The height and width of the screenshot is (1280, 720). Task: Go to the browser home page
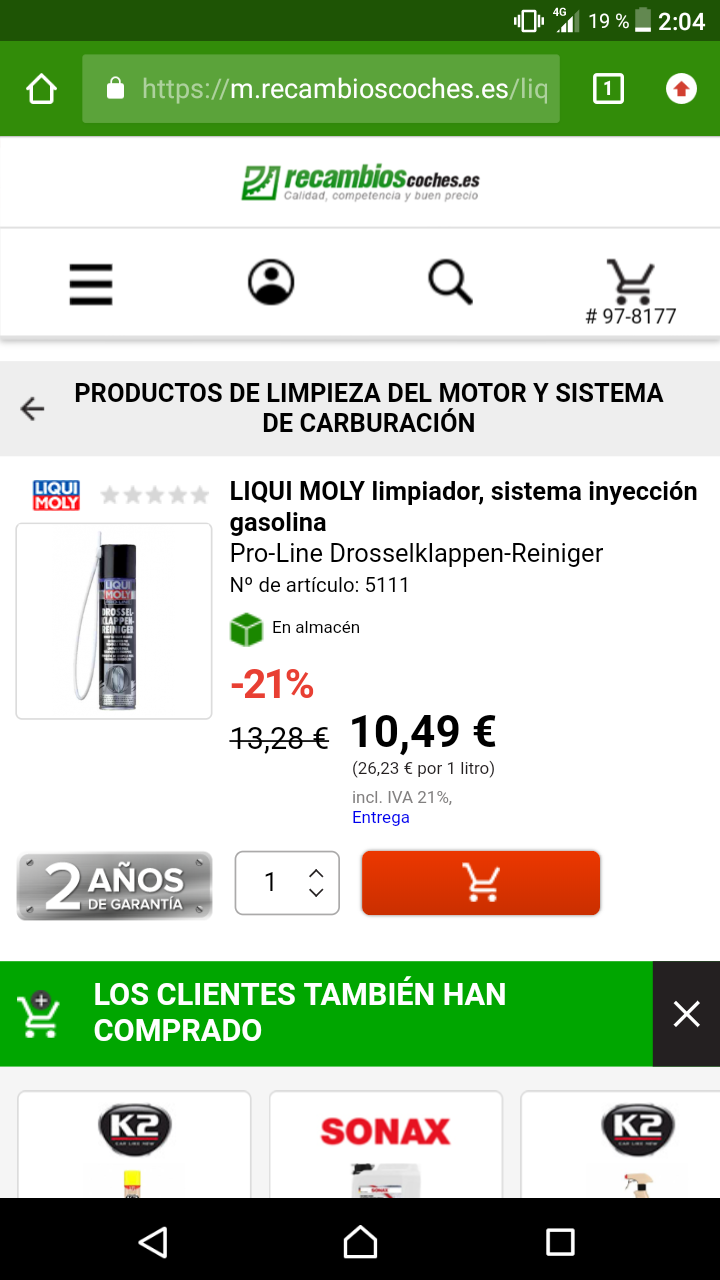click(41, 89)
